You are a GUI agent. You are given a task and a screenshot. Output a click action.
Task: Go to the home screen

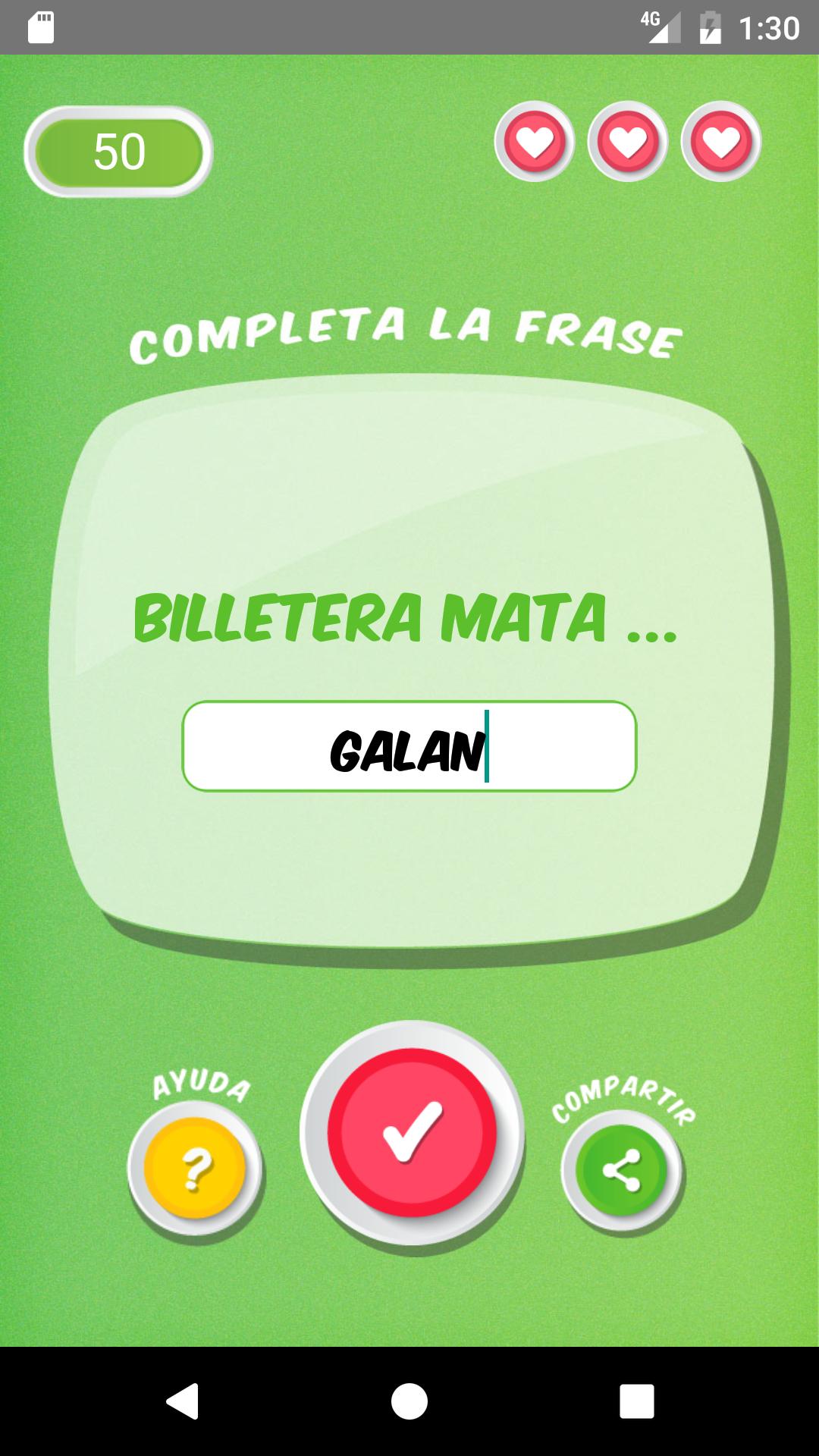click(x=409, y=1401)
